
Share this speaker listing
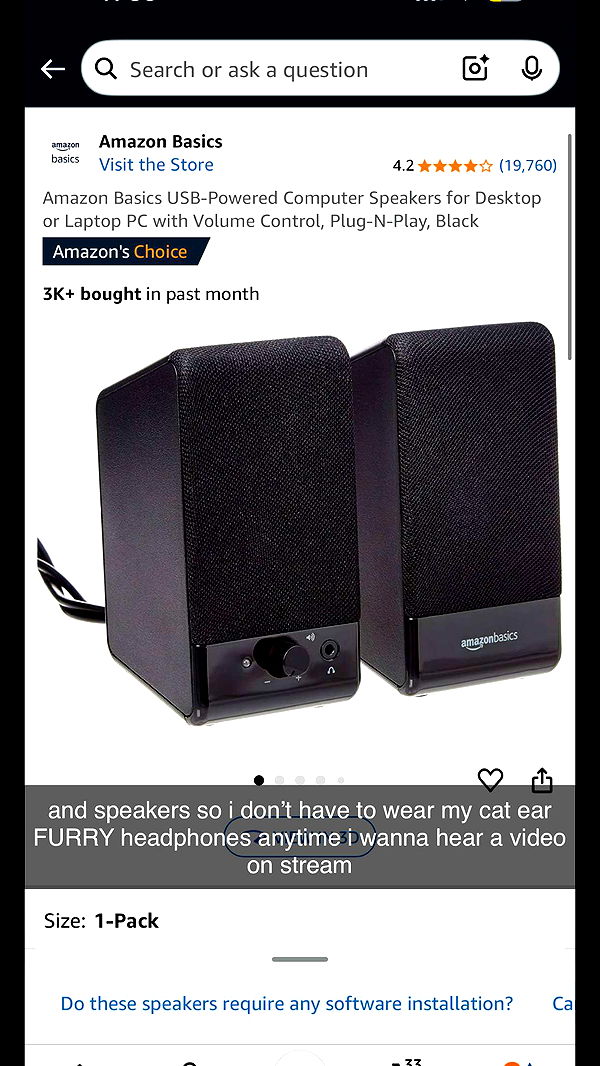(x=542, y=779)
